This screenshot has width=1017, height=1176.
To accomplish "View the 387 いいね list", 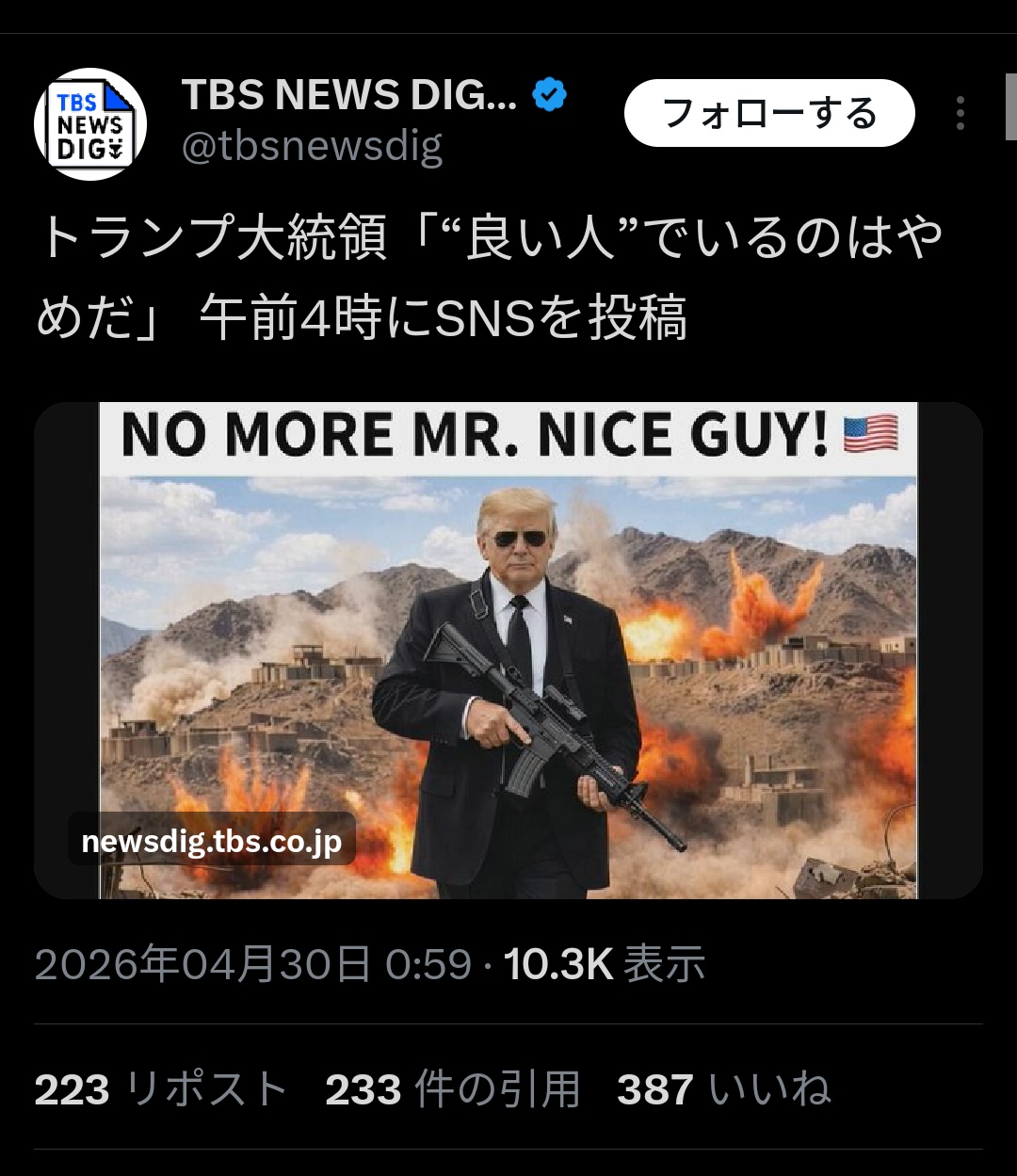I will 723,1089.
